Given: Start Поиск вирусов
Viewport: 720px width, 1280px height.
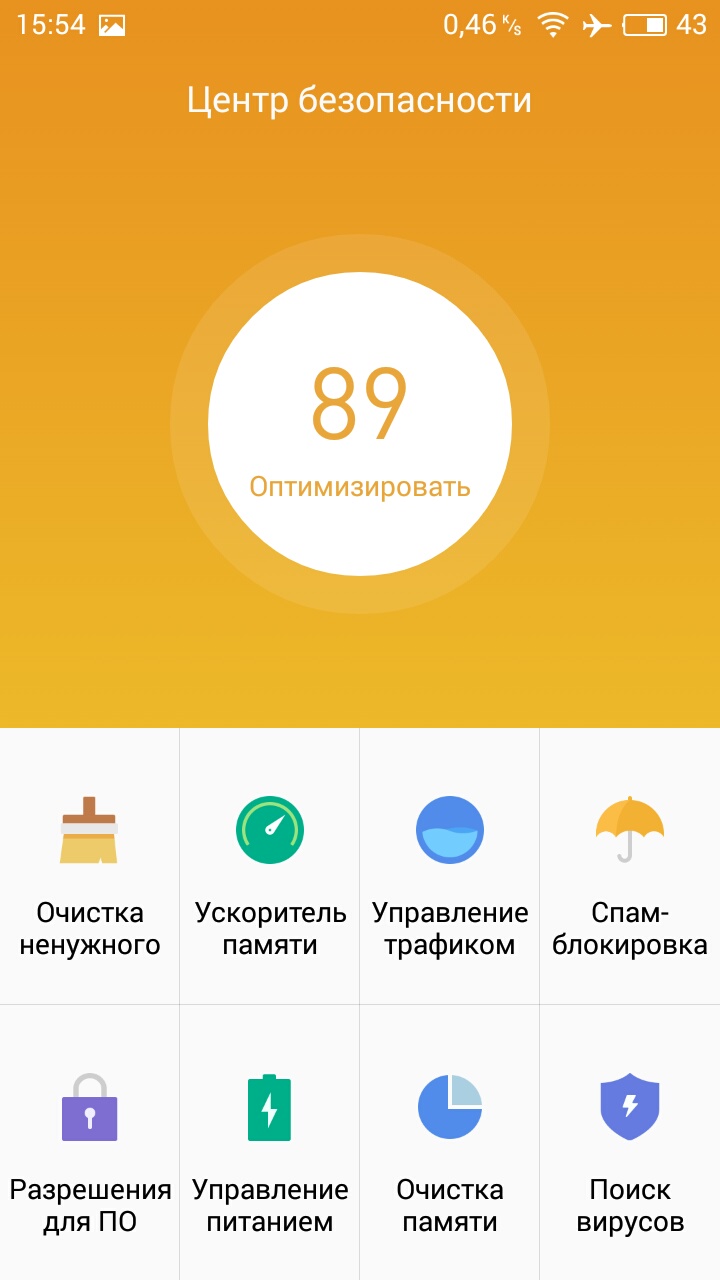Looking at the screenshot, I should tap(630, 1143).
